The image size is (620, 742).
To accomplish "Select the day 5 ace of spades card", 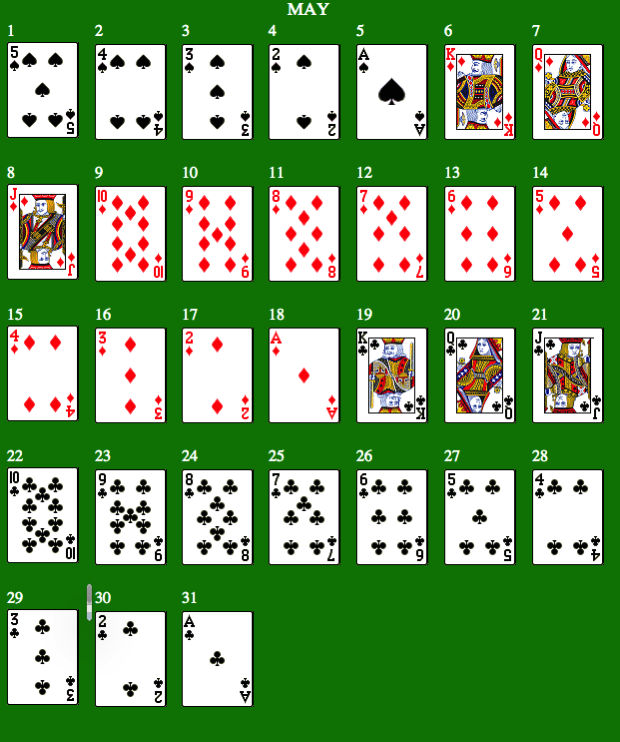I will (392, 91).
